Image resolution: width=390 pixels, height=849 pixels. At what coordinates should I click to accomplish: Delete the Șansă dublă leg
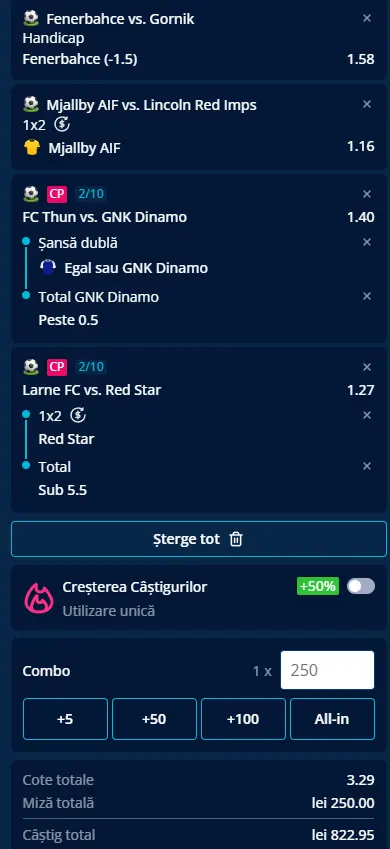[x=367, y=241]
